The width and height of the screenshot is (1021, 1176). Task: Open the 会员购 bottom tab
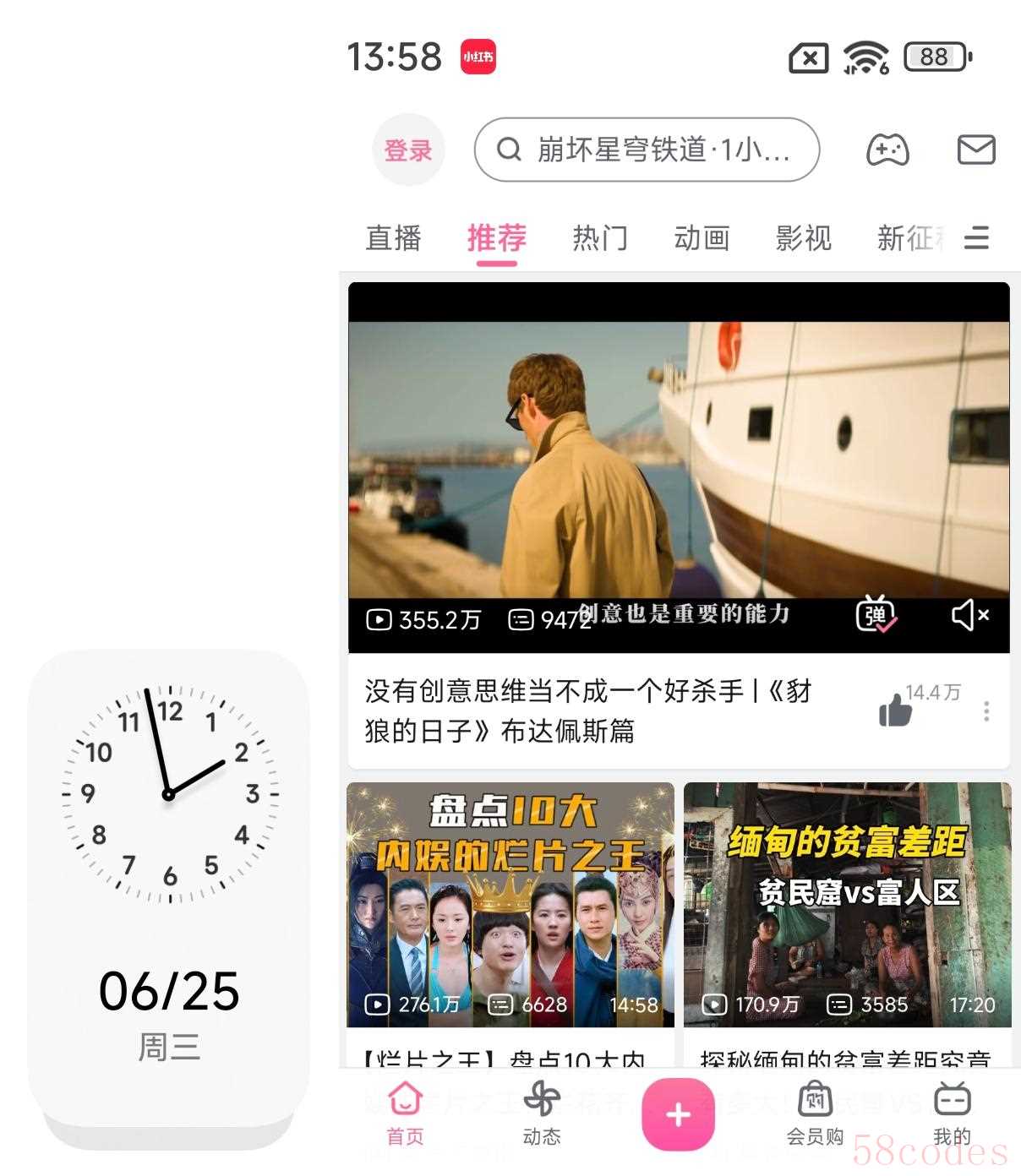(x=815, y=1113)
